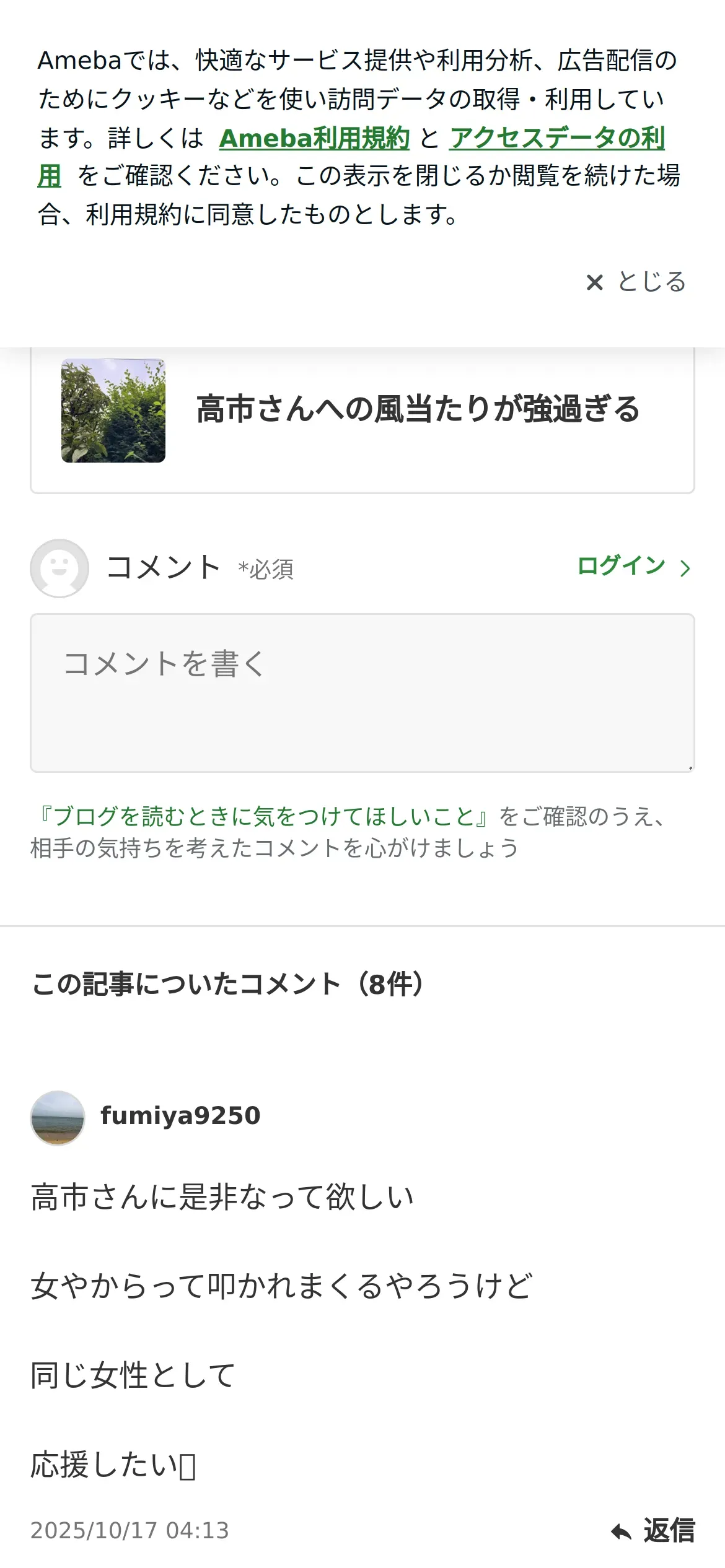
Task: Open the アクセスデータの利用 link
Action: click(556, 138)
